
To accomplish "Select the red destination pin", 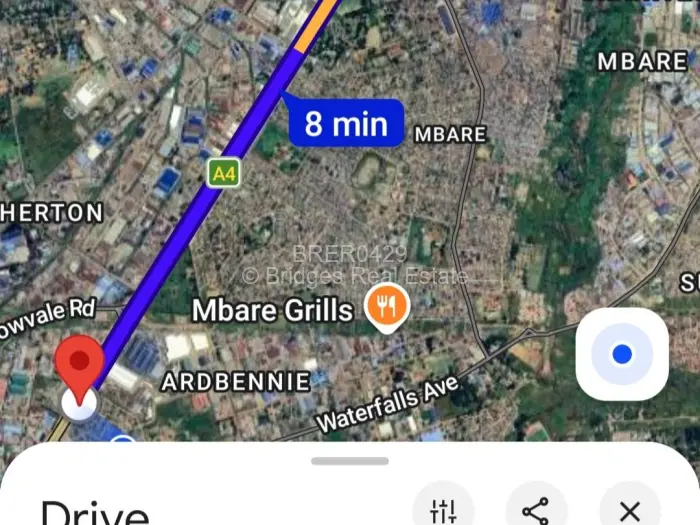I will (79, 366).
